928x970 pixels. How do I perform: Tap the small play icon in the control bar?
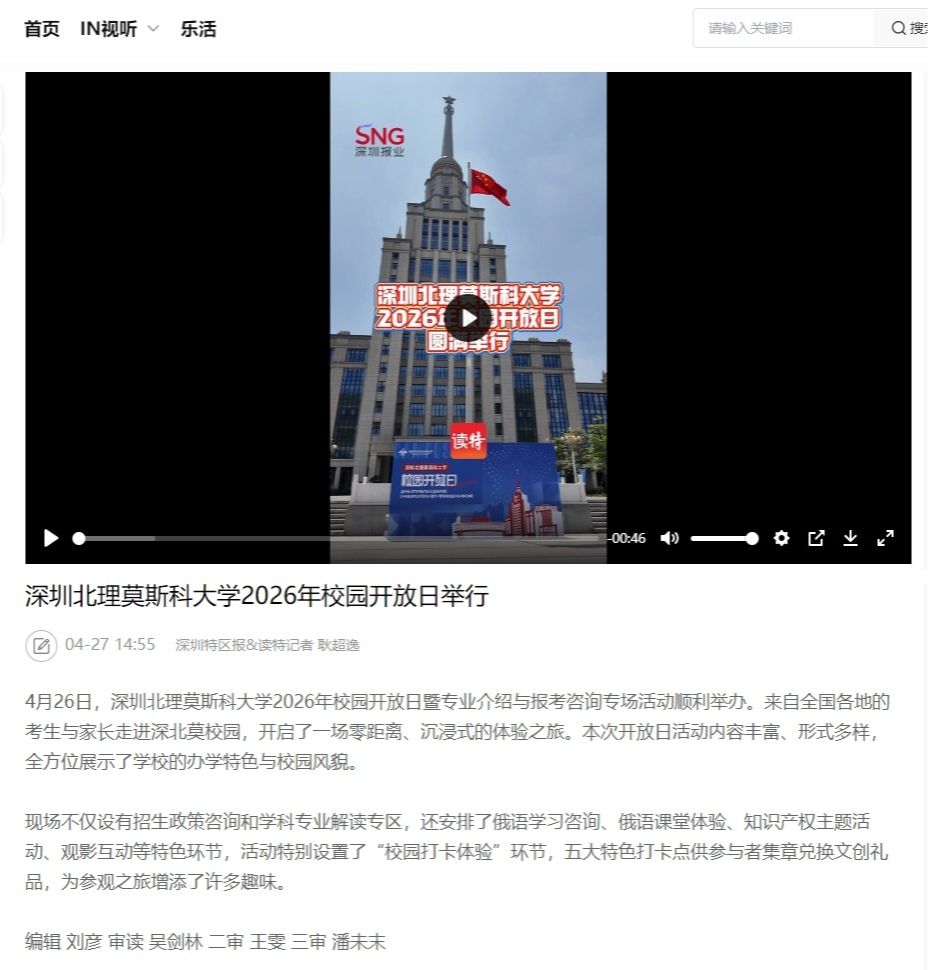pyautogui.click(x=51, y=538)
